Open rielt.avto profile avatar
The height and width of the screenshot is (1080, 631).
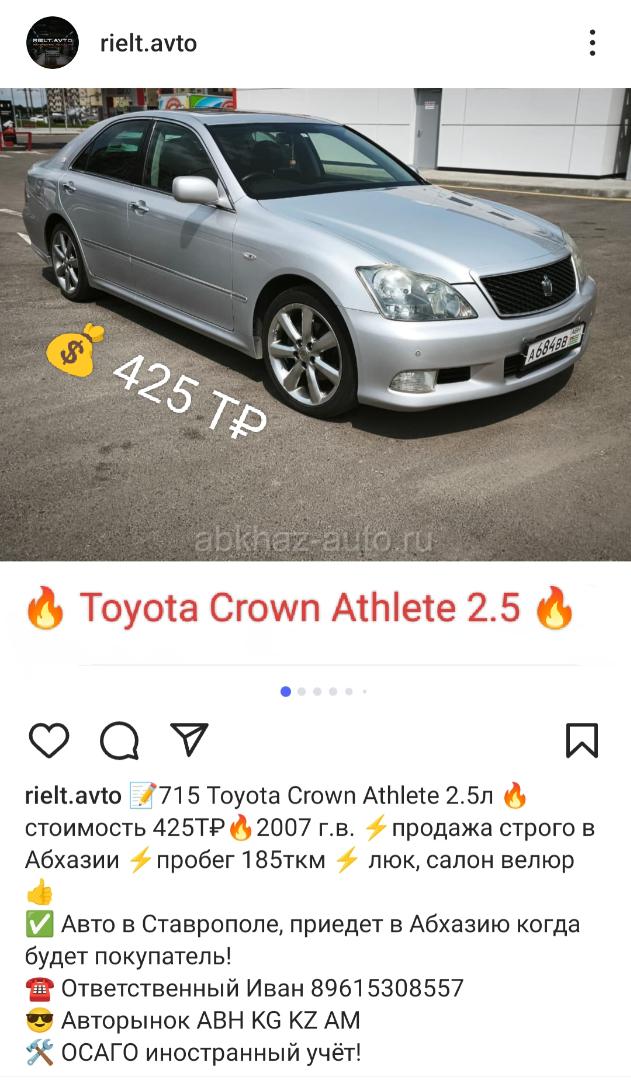(52, 43)
